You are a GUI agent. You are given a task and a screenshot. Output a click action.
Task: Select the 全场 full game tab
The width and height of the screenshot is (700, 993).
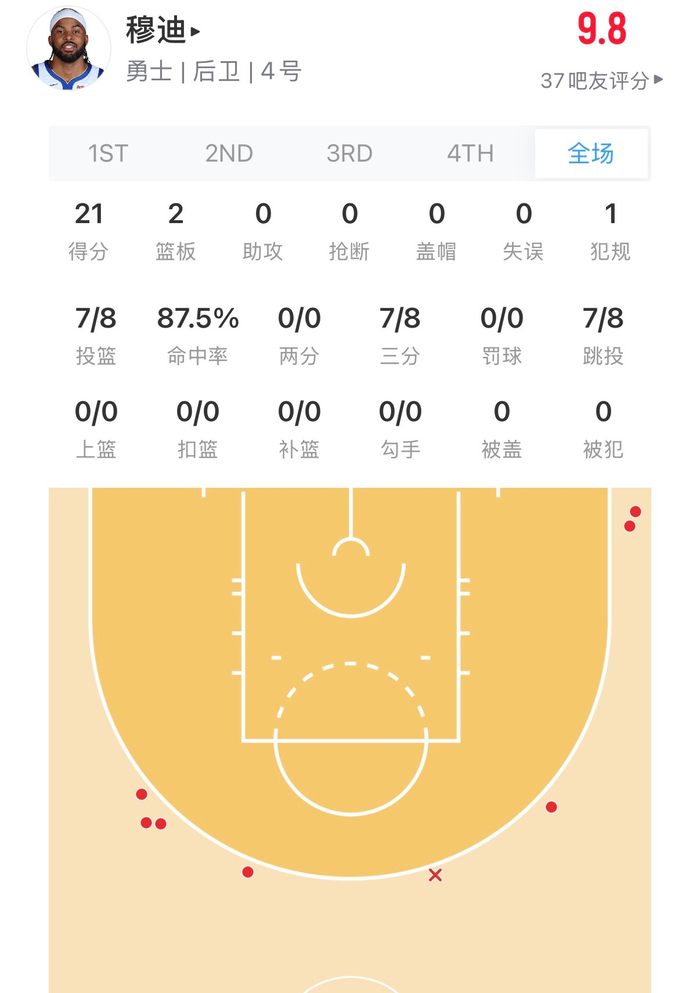(x=591, y=154)
